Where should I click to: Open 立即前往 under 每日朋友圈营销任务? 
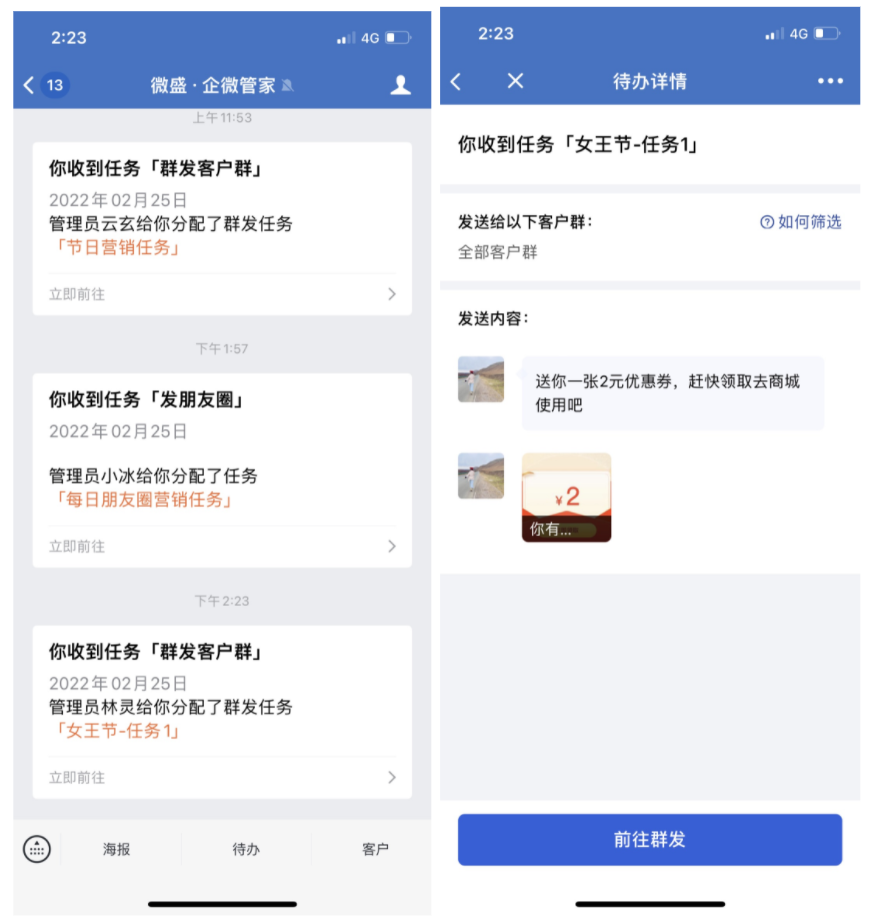click(221, 546)
